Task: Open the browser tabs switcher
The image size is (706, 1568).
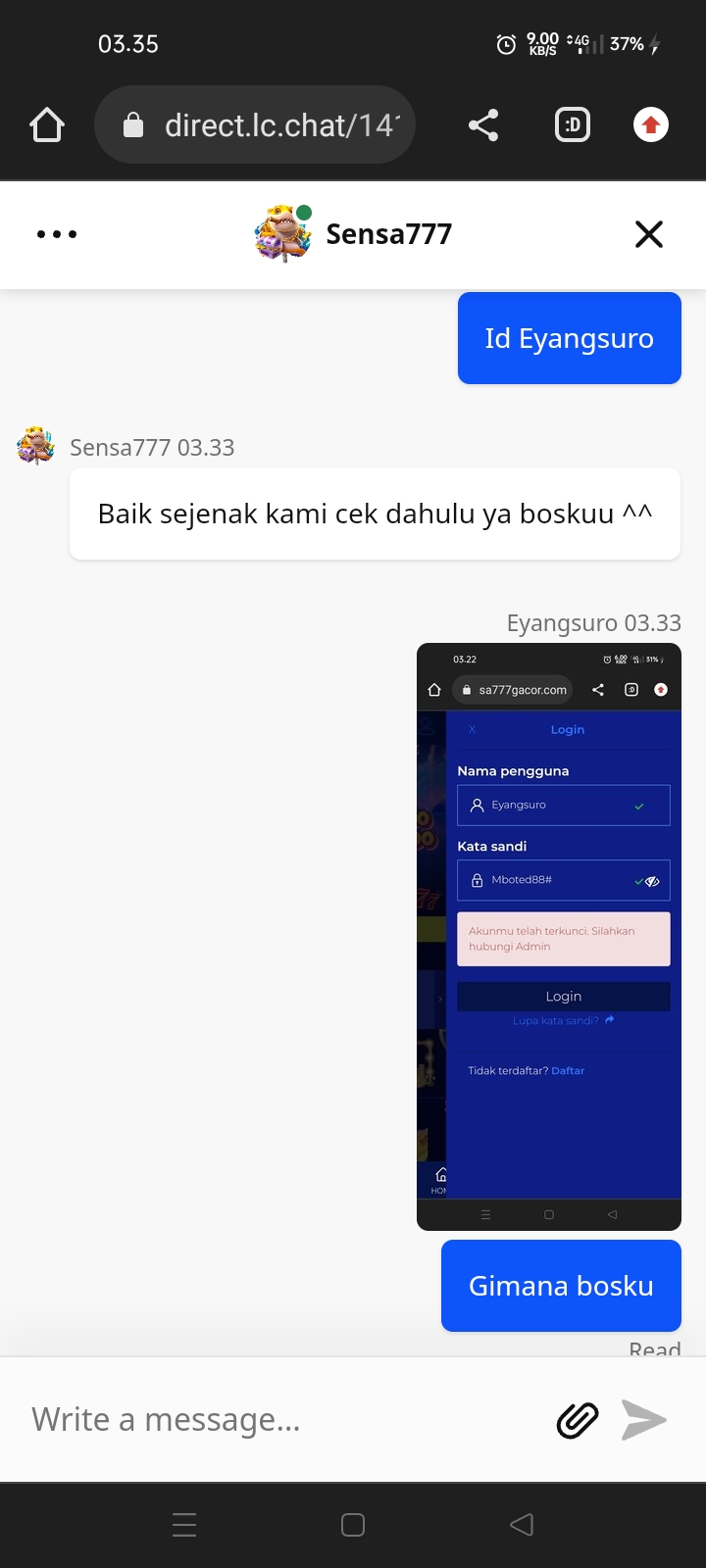Action: [573, 125]
